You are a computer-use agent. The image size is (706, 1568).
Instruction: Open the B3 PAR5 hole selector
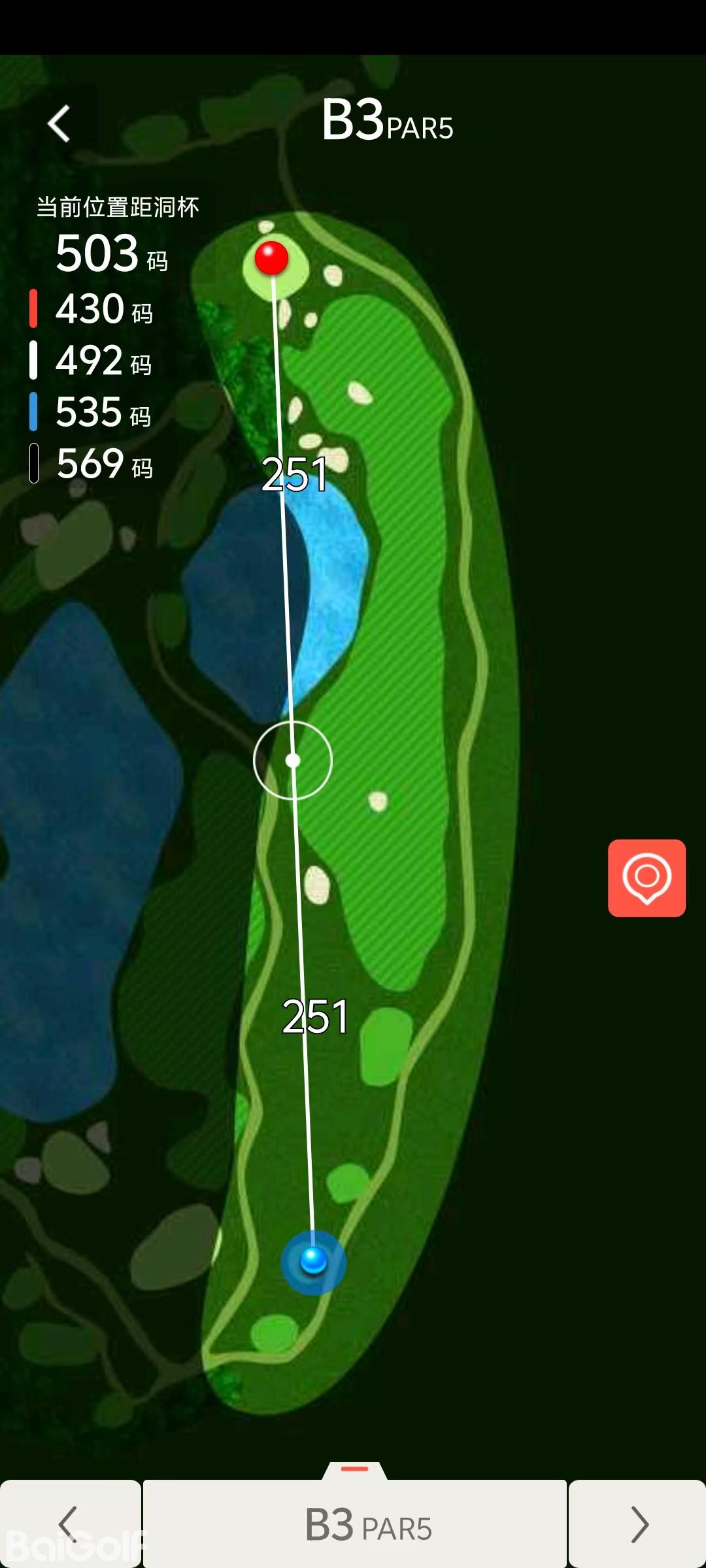pos(355,1524)
